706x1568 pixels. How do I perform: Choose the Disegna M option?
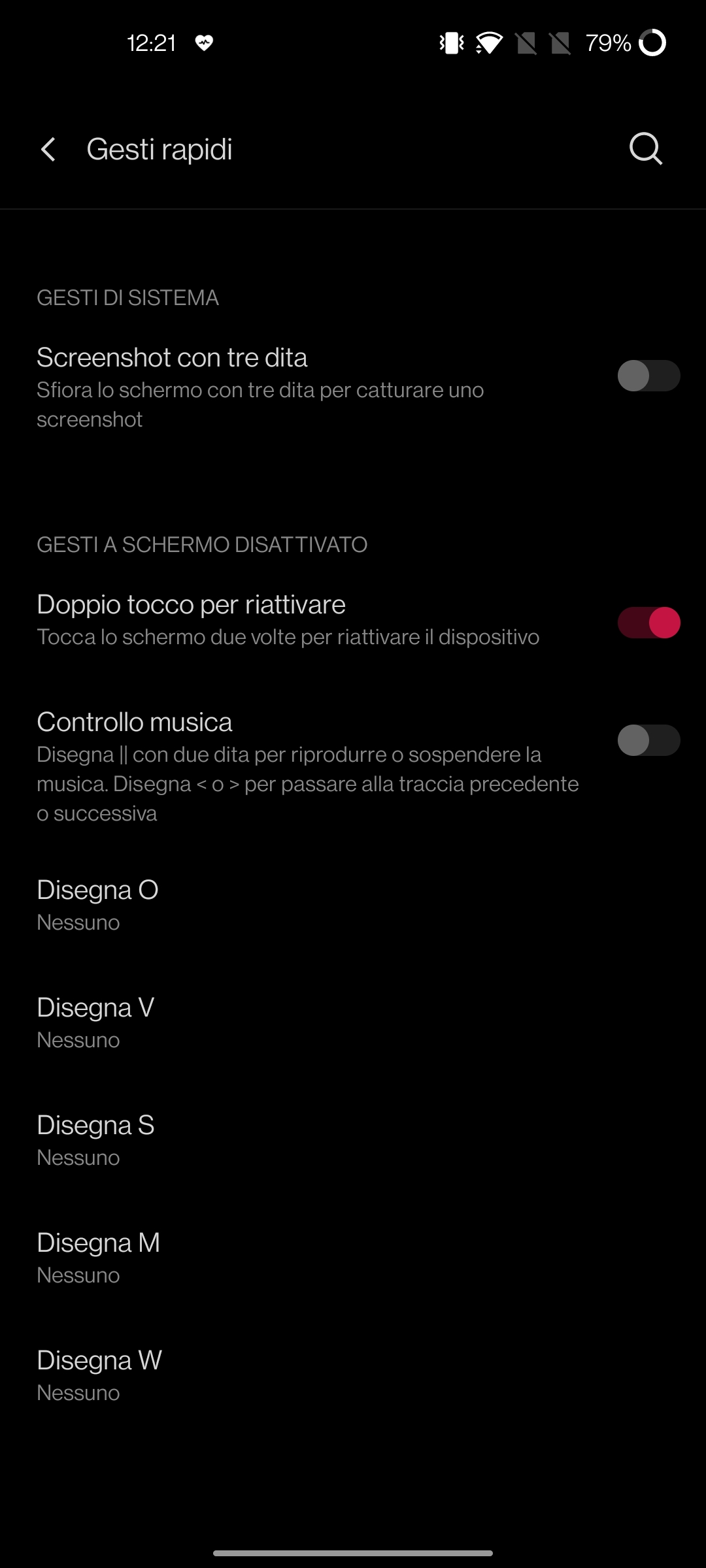coord(353,1258)
